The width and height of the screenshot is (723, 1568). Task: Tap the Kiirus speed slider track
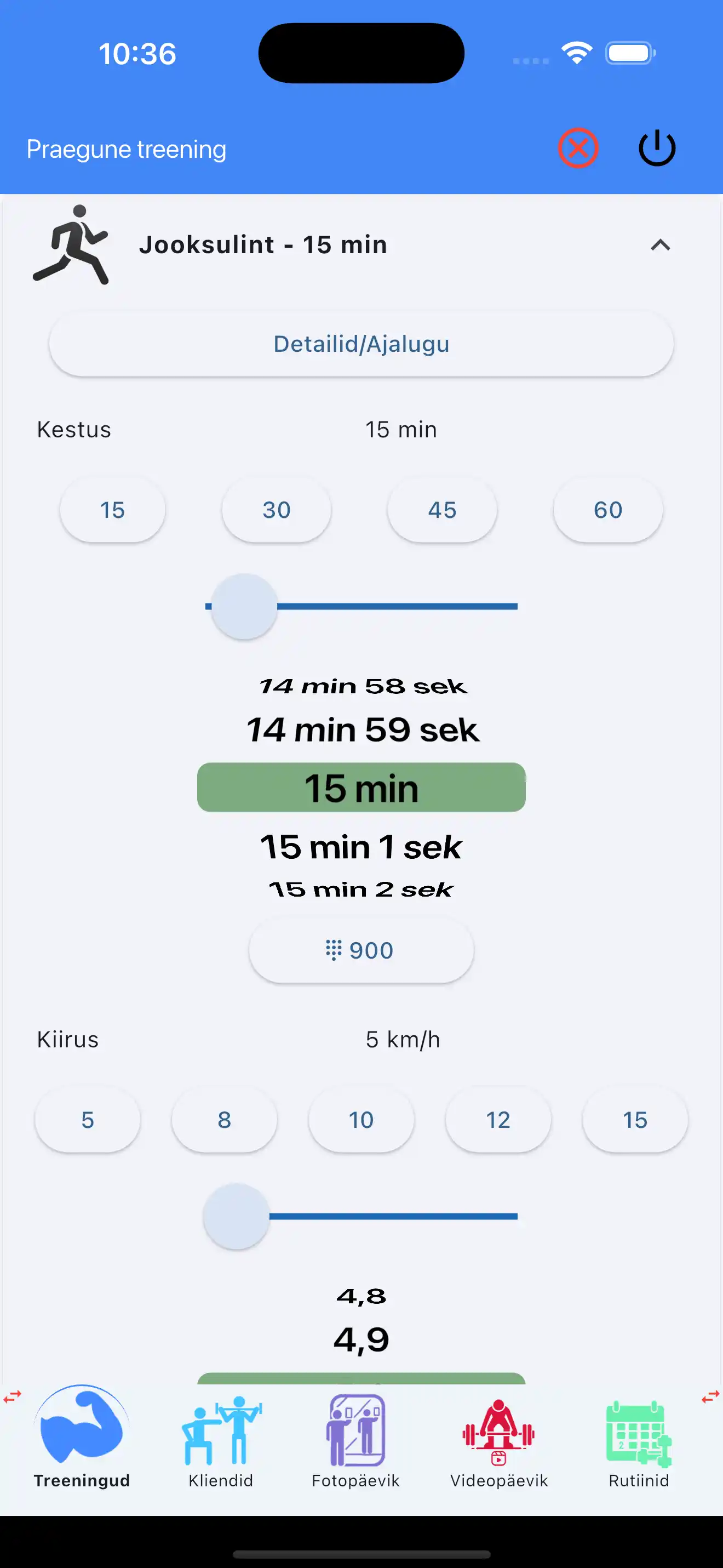point(395,1216)
